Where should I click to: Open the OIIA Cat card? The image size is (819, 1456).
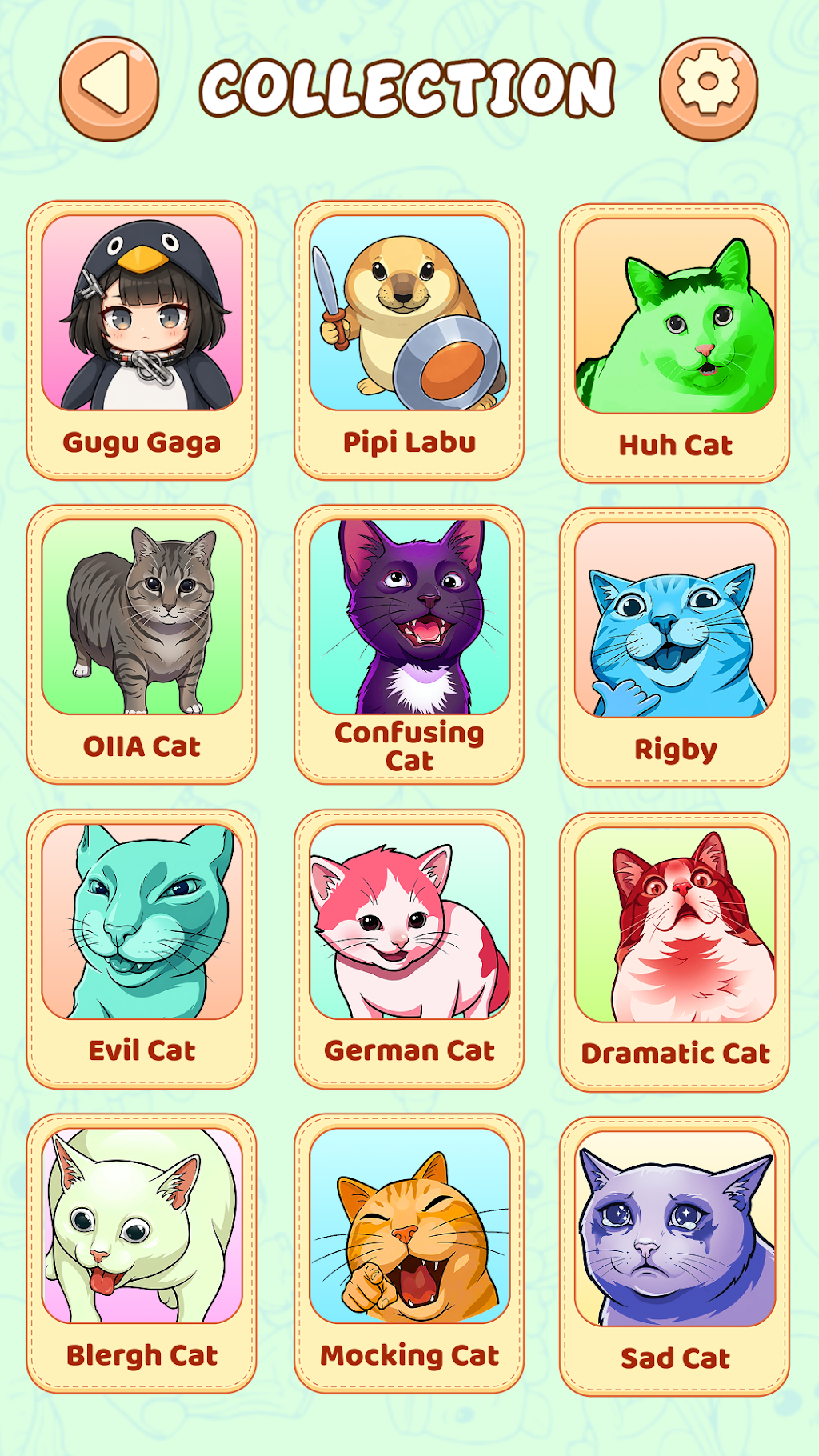[x=142, y=645]
